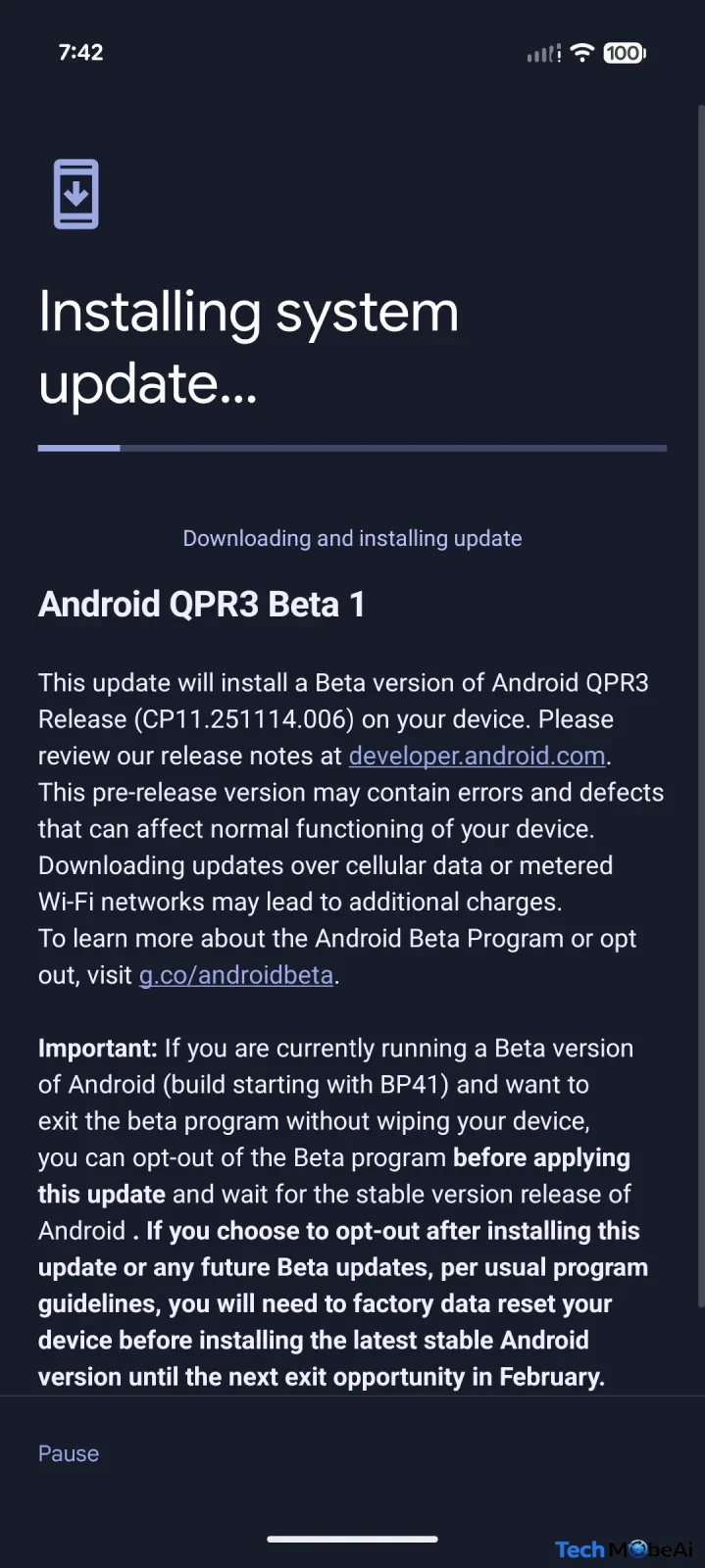Image resolution: width=705 pixels, height=1568 pixels.
Task: Visit the g.co/androidbeta link
Action: pyautogui.click(x=236, y=975)
